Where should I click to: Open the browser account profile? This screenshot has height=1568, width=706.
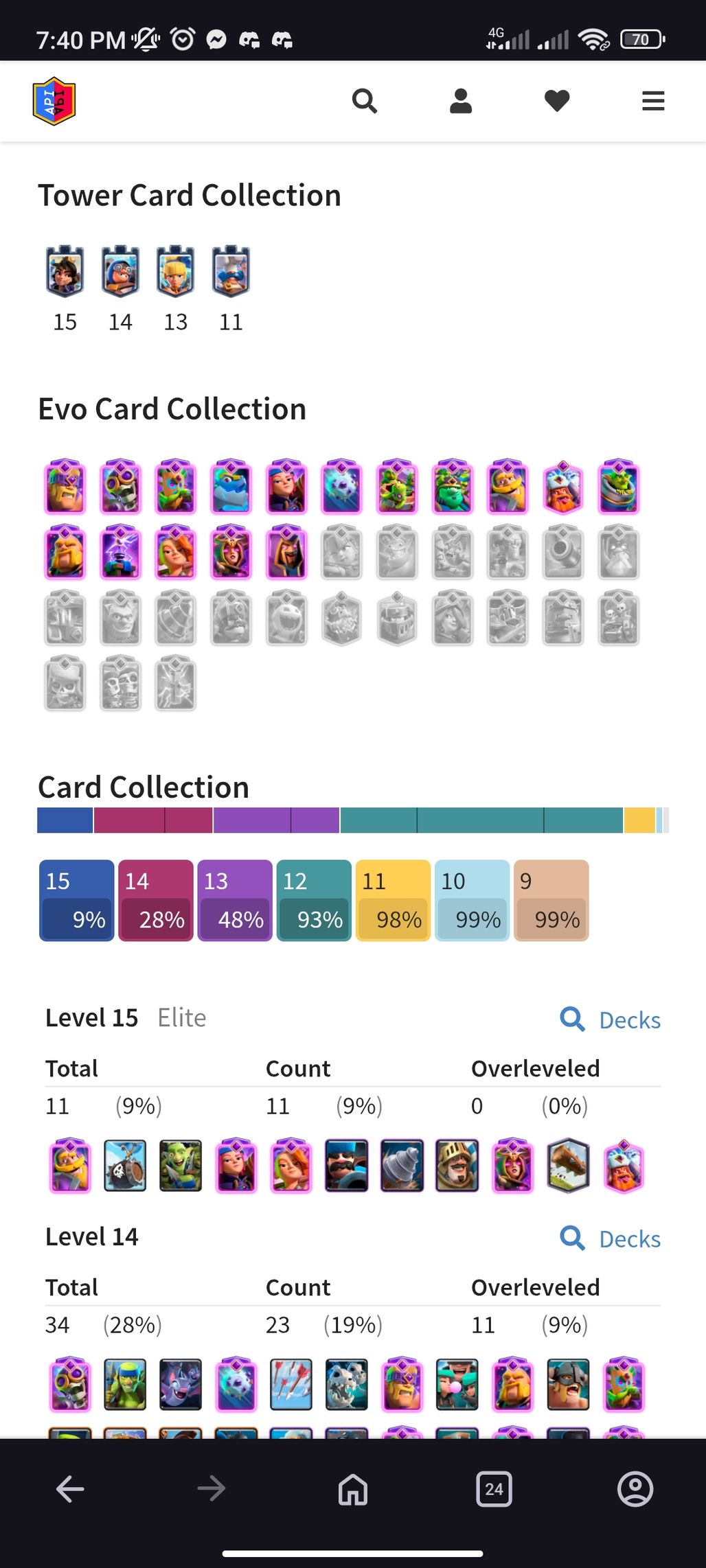pyautogui.click(x=635, y=1489)
